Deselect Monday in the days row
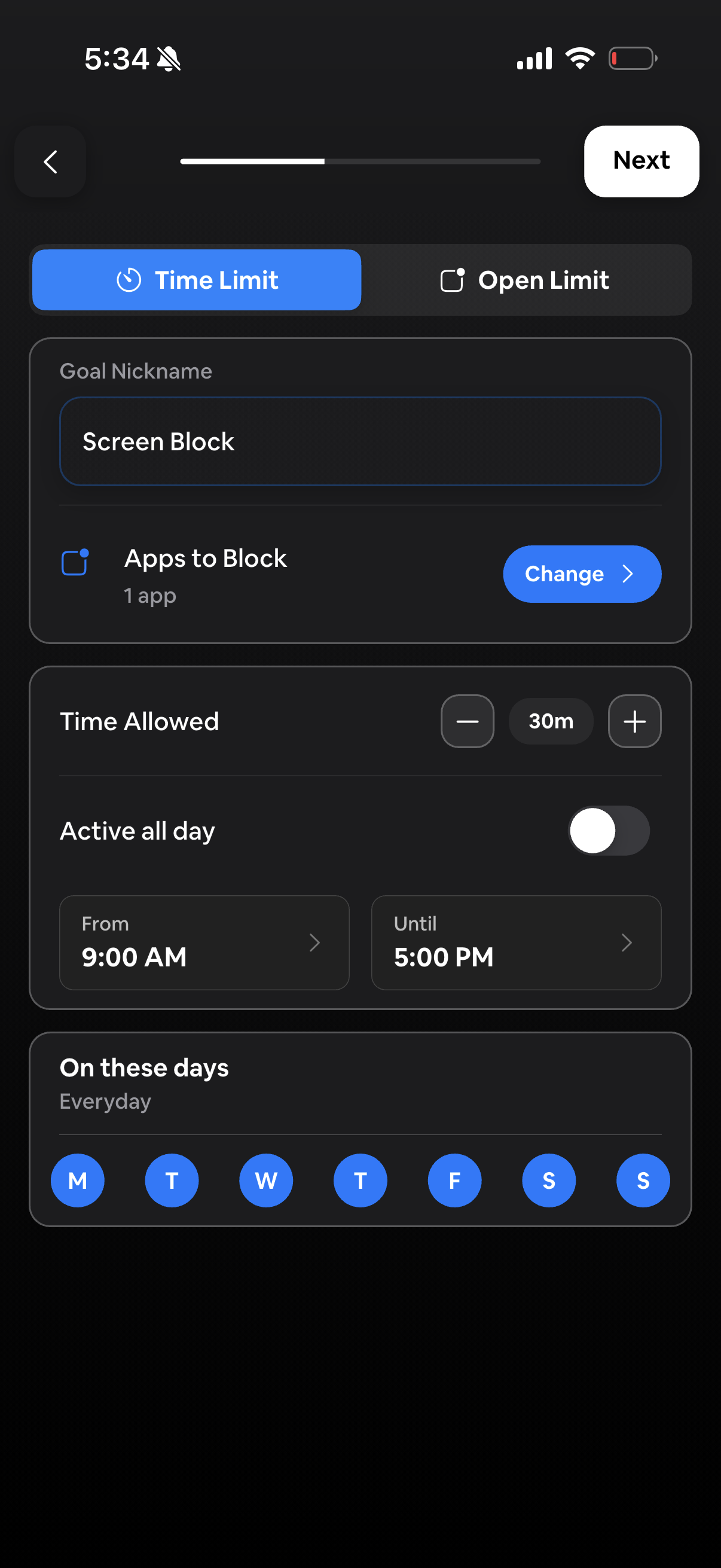721x1568 pixels. point(78,1180)
